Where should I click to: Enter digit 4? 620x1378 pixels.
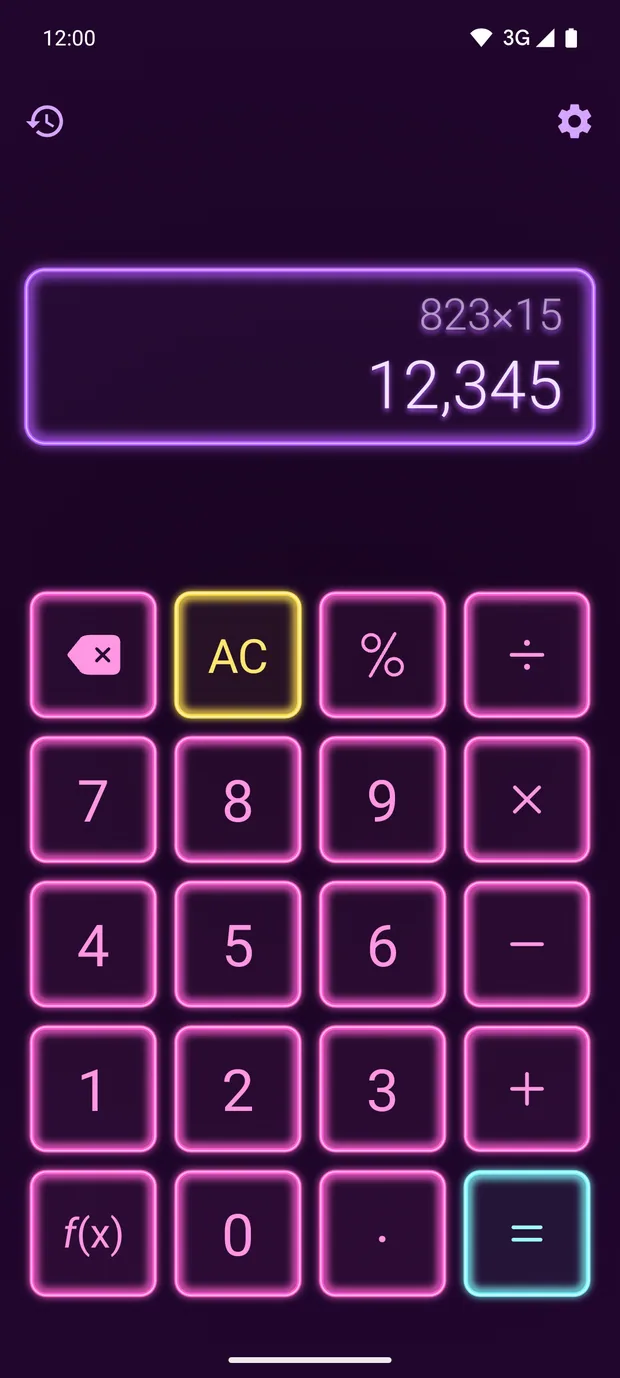pyautogui.click(x=93, y=944)
